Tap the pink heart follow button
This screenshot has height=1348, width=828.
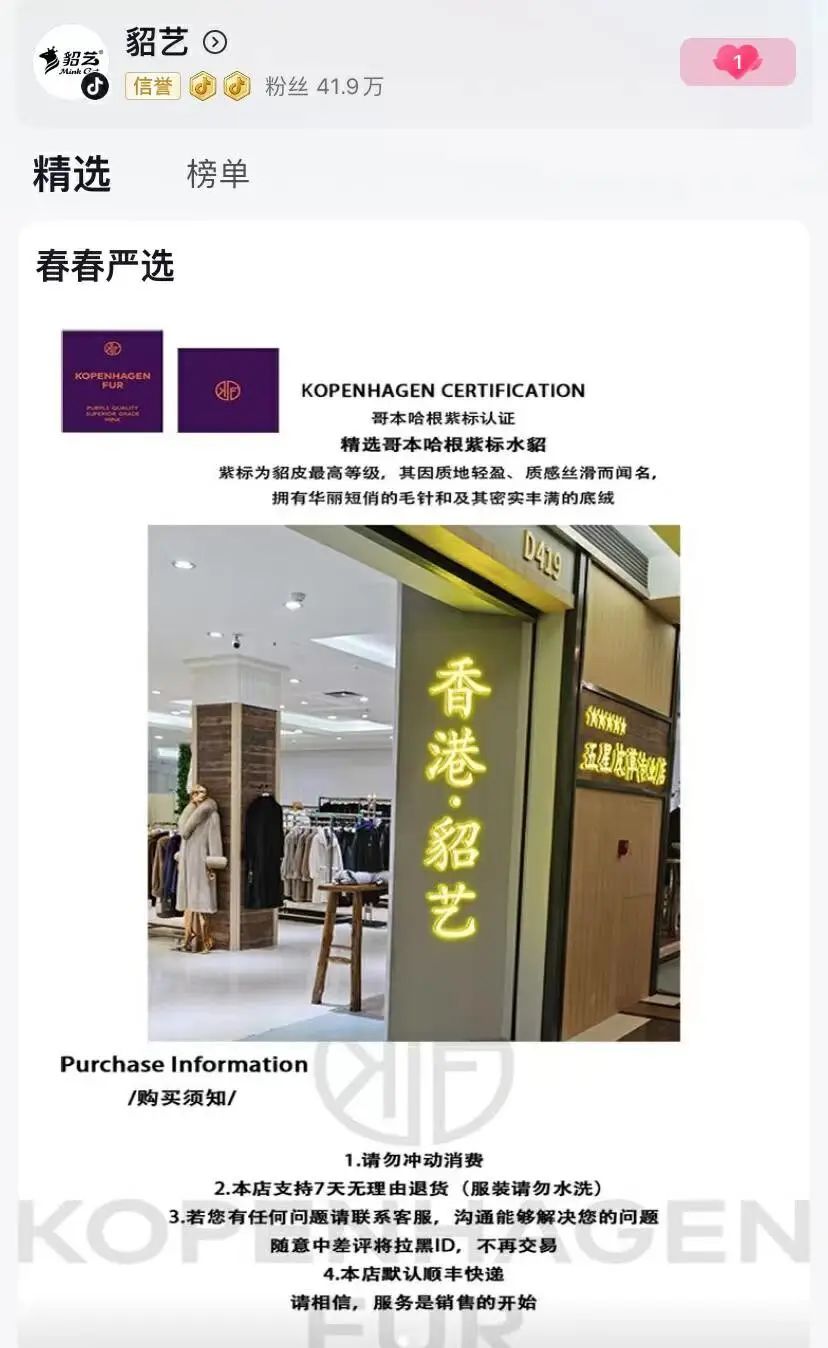click(x=738, y=62)
